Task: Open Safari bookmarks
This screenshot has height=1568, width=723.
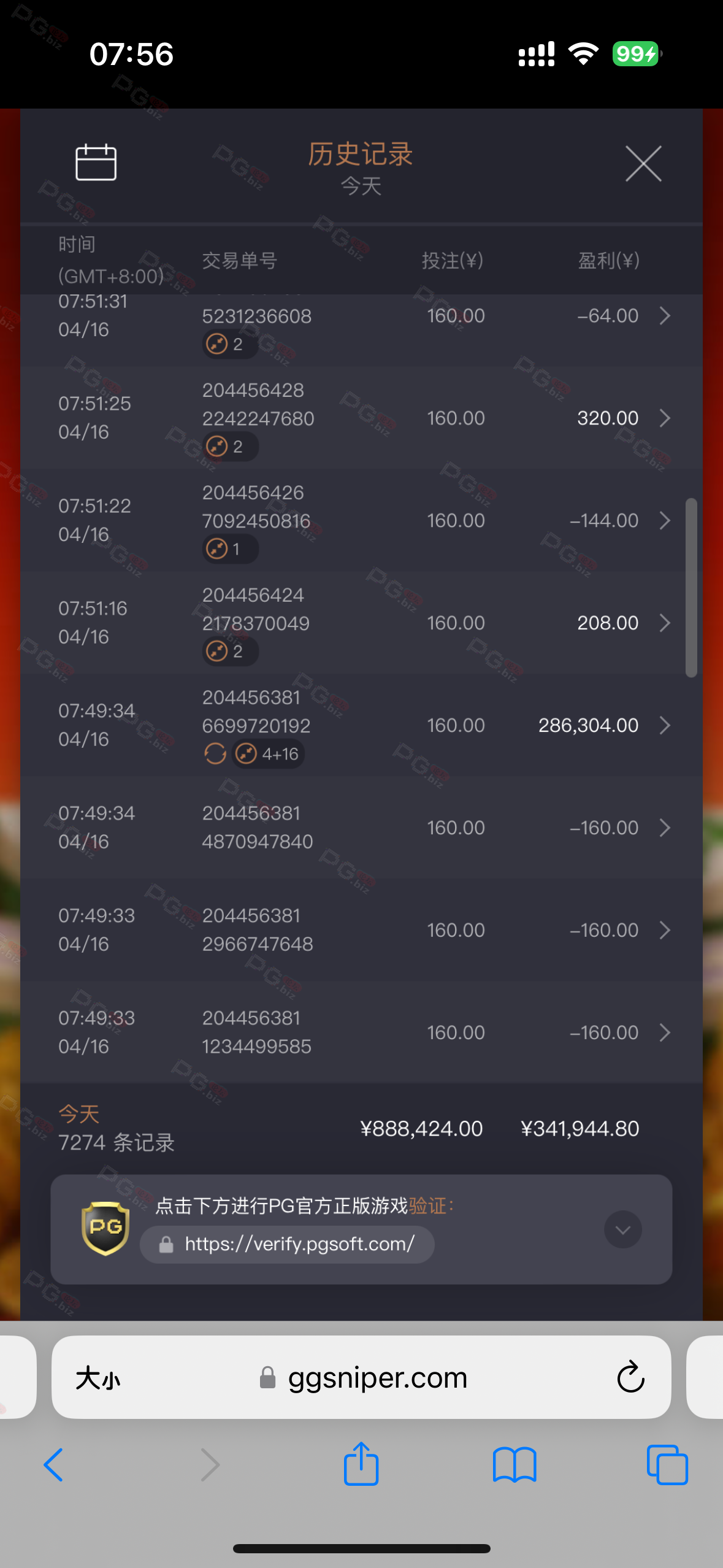Action: [x=515, y=1465]
